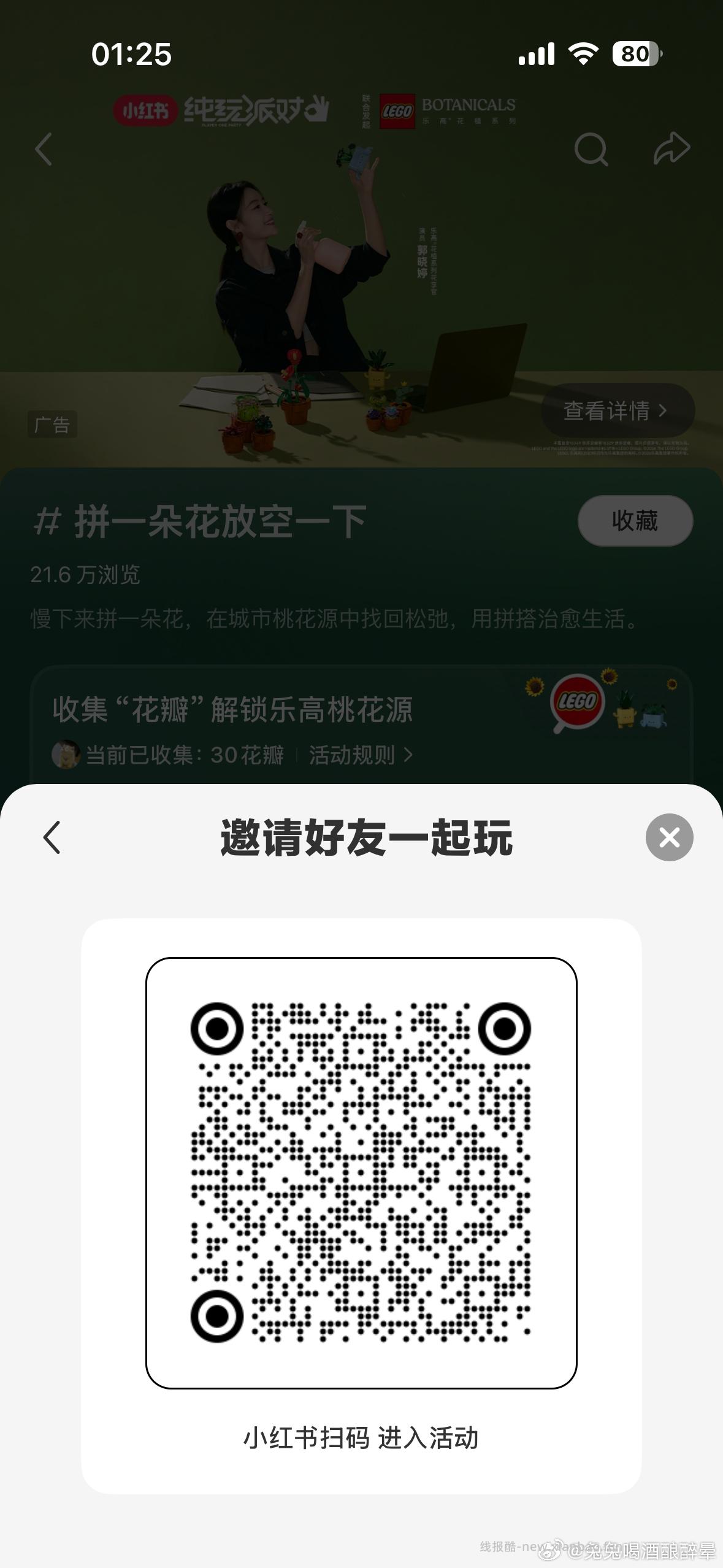The width and height of the screenshot is (723, 1568).
Task: Collapse the invite sheet via its back chevron
Action: click(x=52, y=837)
